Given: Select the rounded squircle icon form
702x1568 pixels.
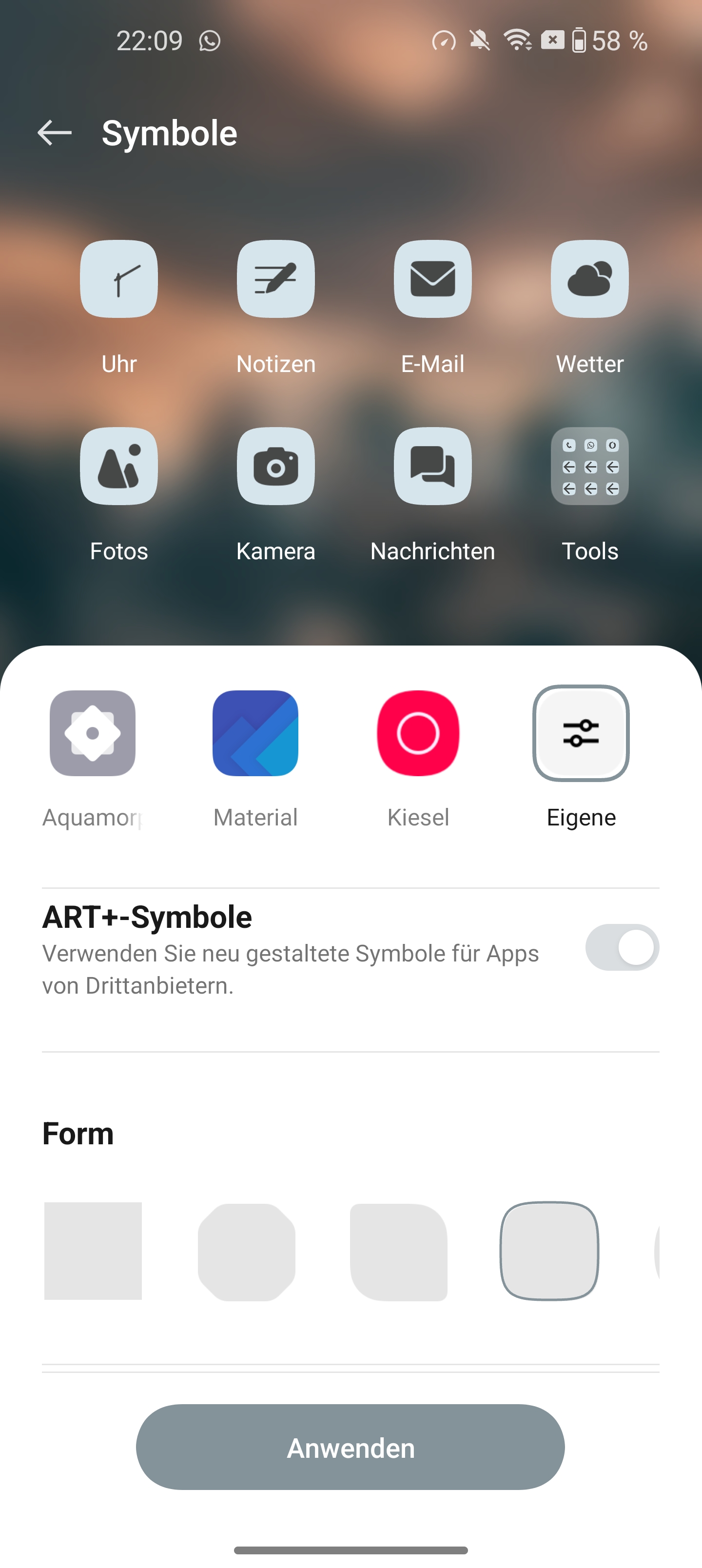Looking at the screenshot, I should (549, 1251).
